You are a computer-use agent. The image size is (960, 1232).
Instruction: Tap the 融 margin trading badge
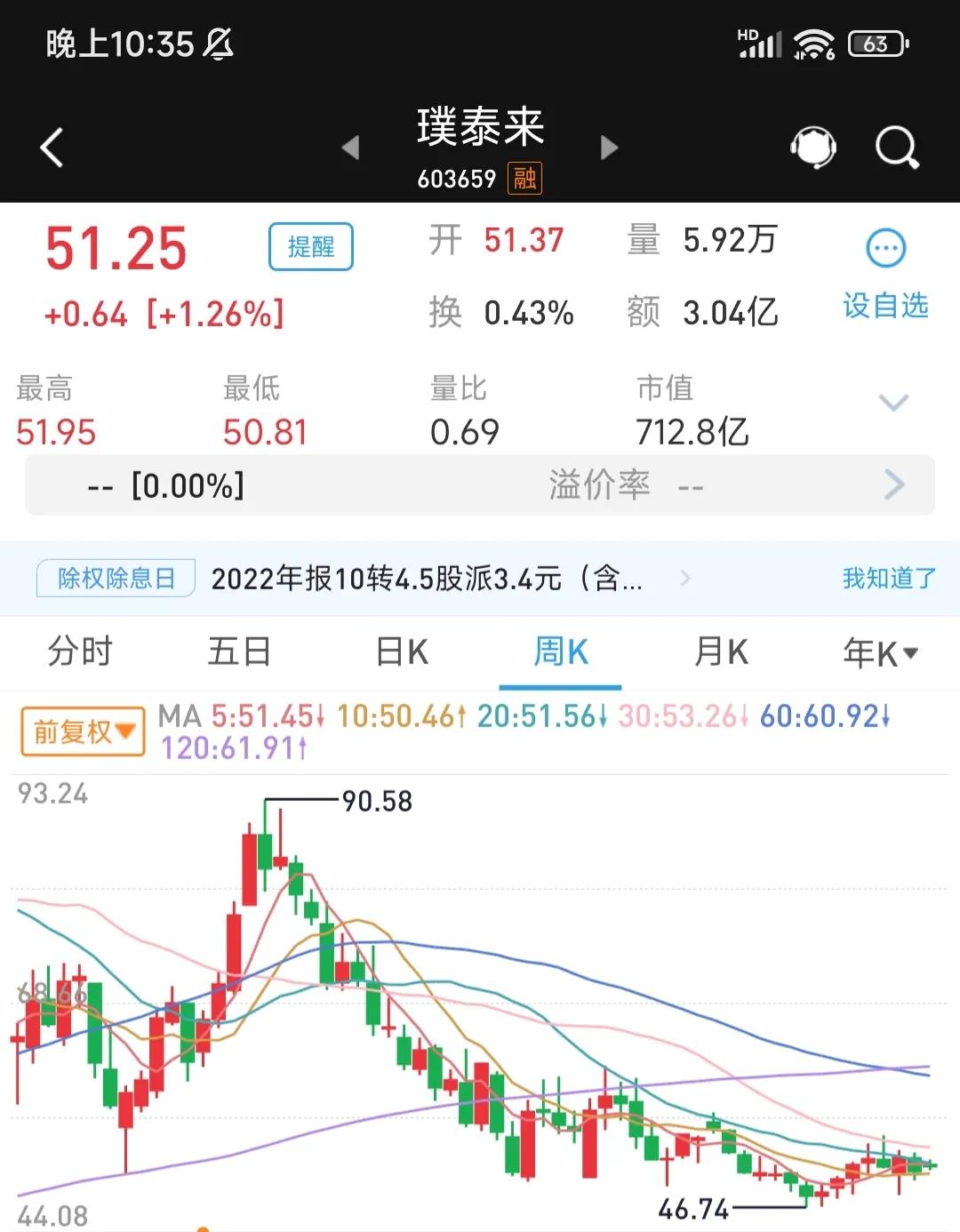click(524, 179)
